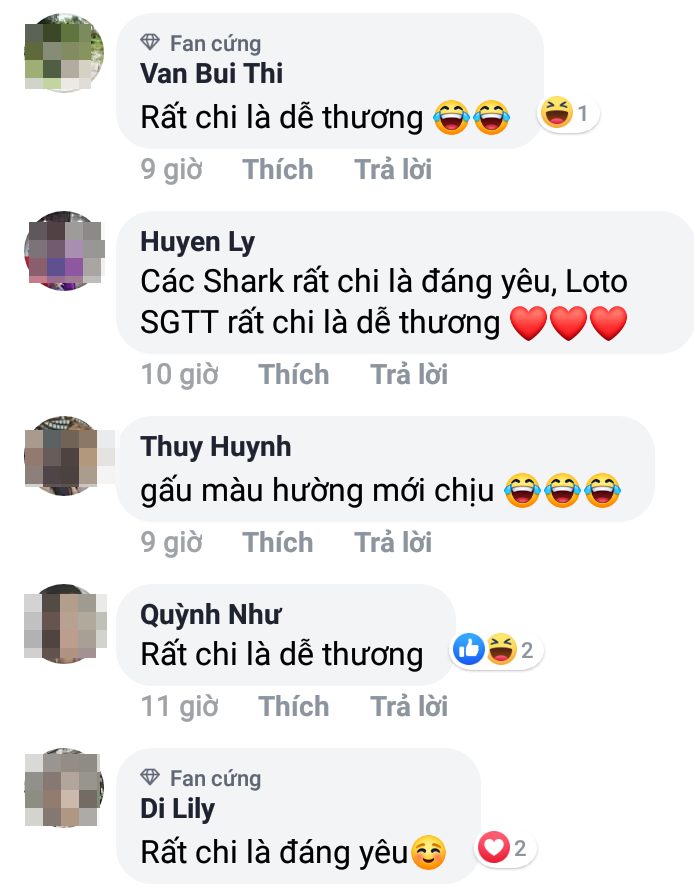Reply to Quỳnh Như's comment

click(409, 707)
